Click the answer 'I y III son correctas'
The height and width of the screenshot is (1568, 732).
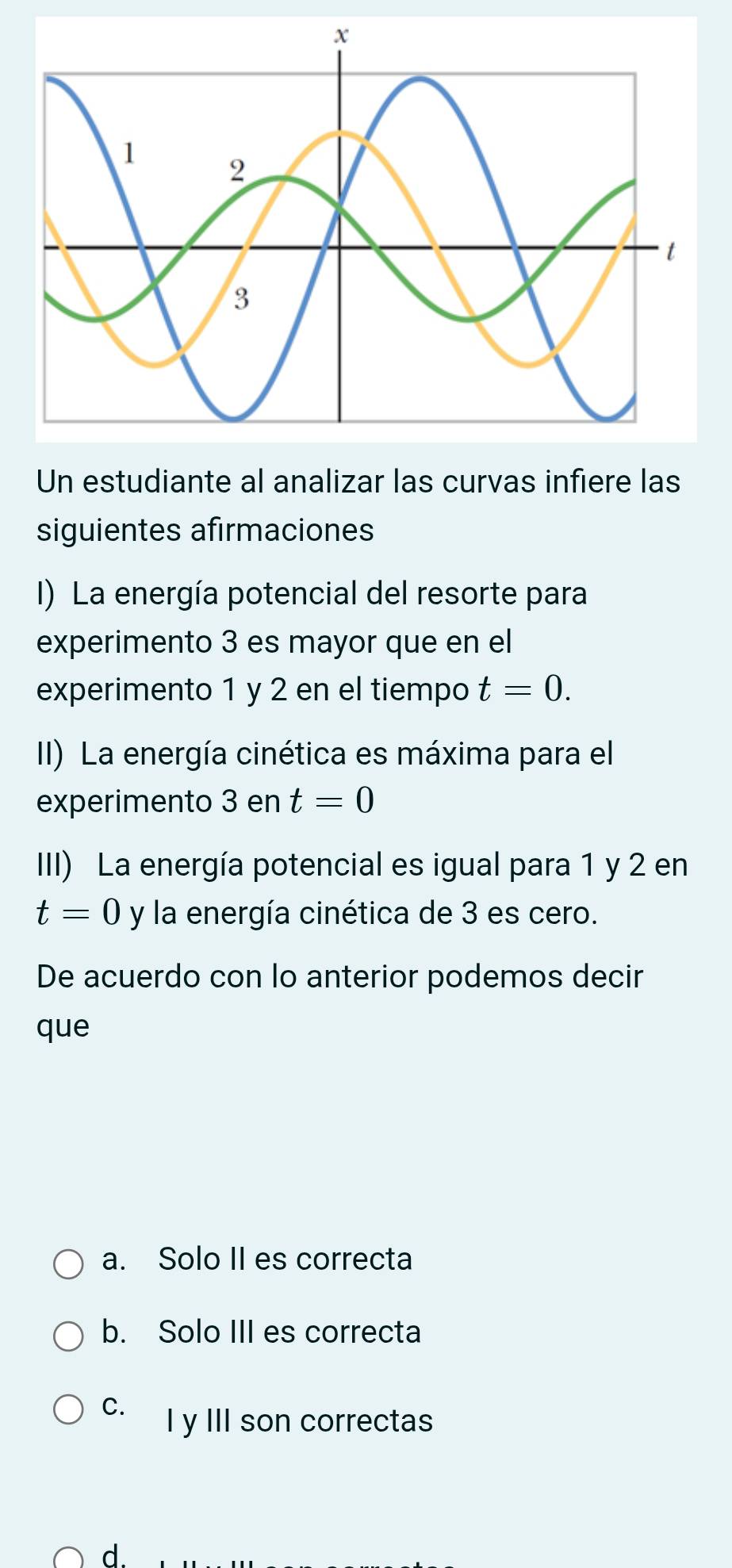(x=297, y=1420)
